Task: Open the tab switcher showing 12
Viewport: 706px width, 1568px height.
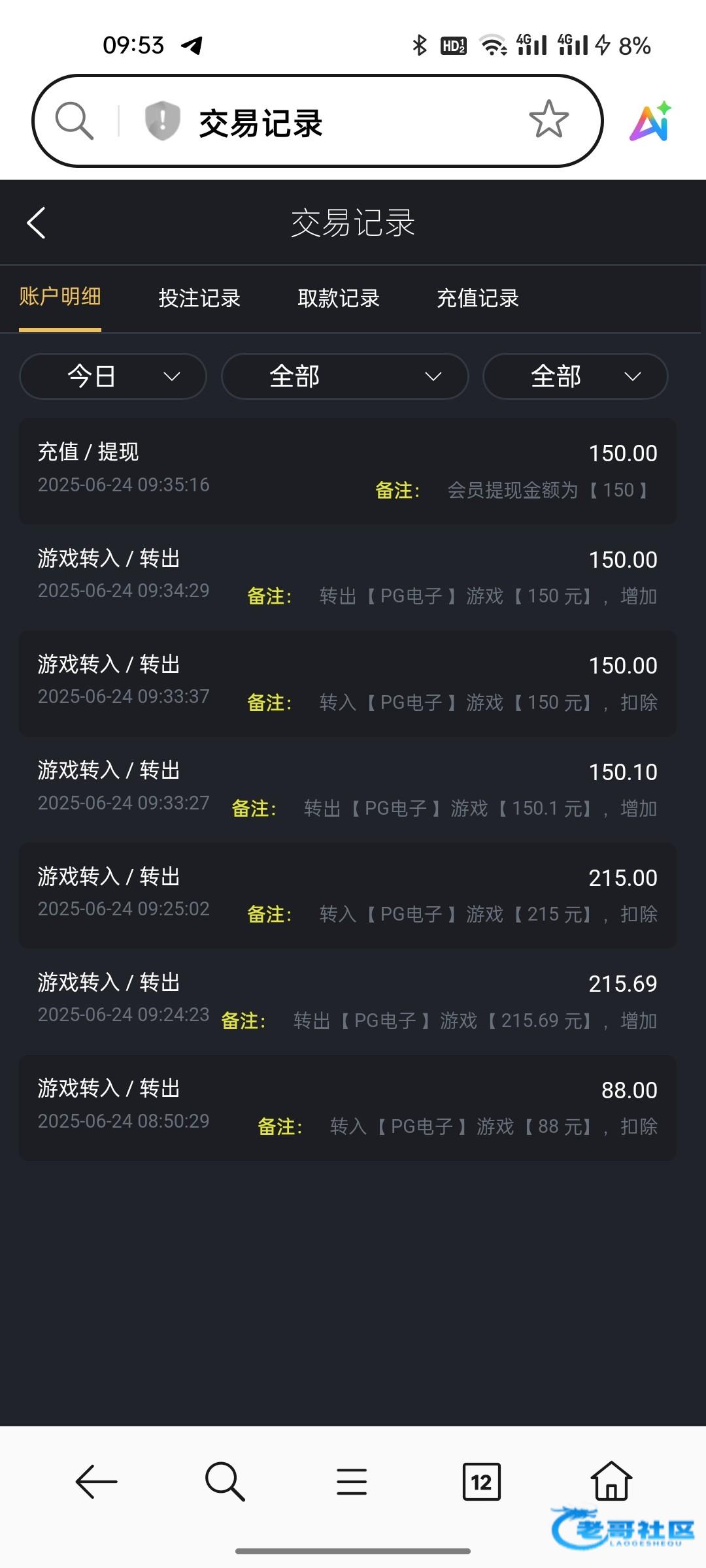Action: pos(482,1481)
